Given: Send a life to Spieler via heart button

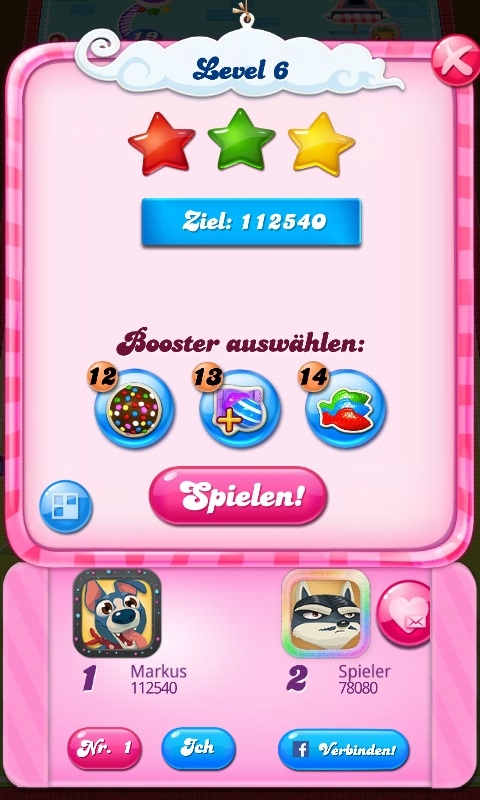Looking at the screenshot, I should pos(404,614).
